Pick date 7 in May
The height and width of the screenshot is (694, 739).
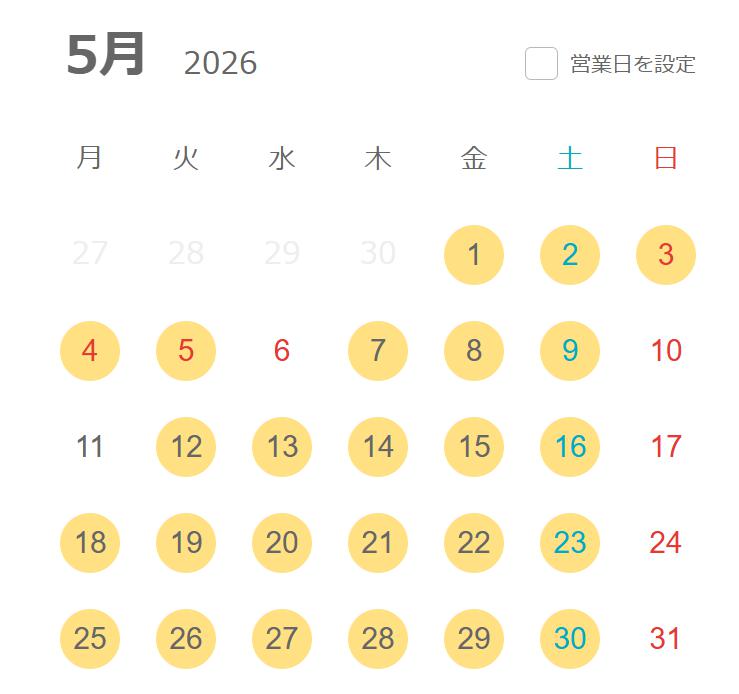tap(378, 351)
